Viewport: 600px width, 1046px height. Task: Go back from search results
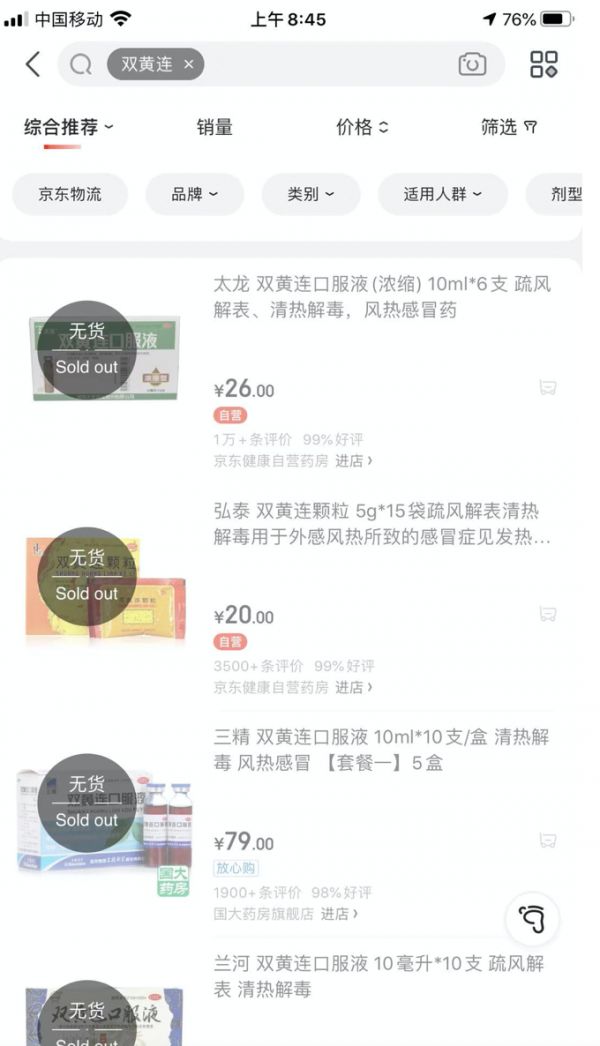coord(33,65)
